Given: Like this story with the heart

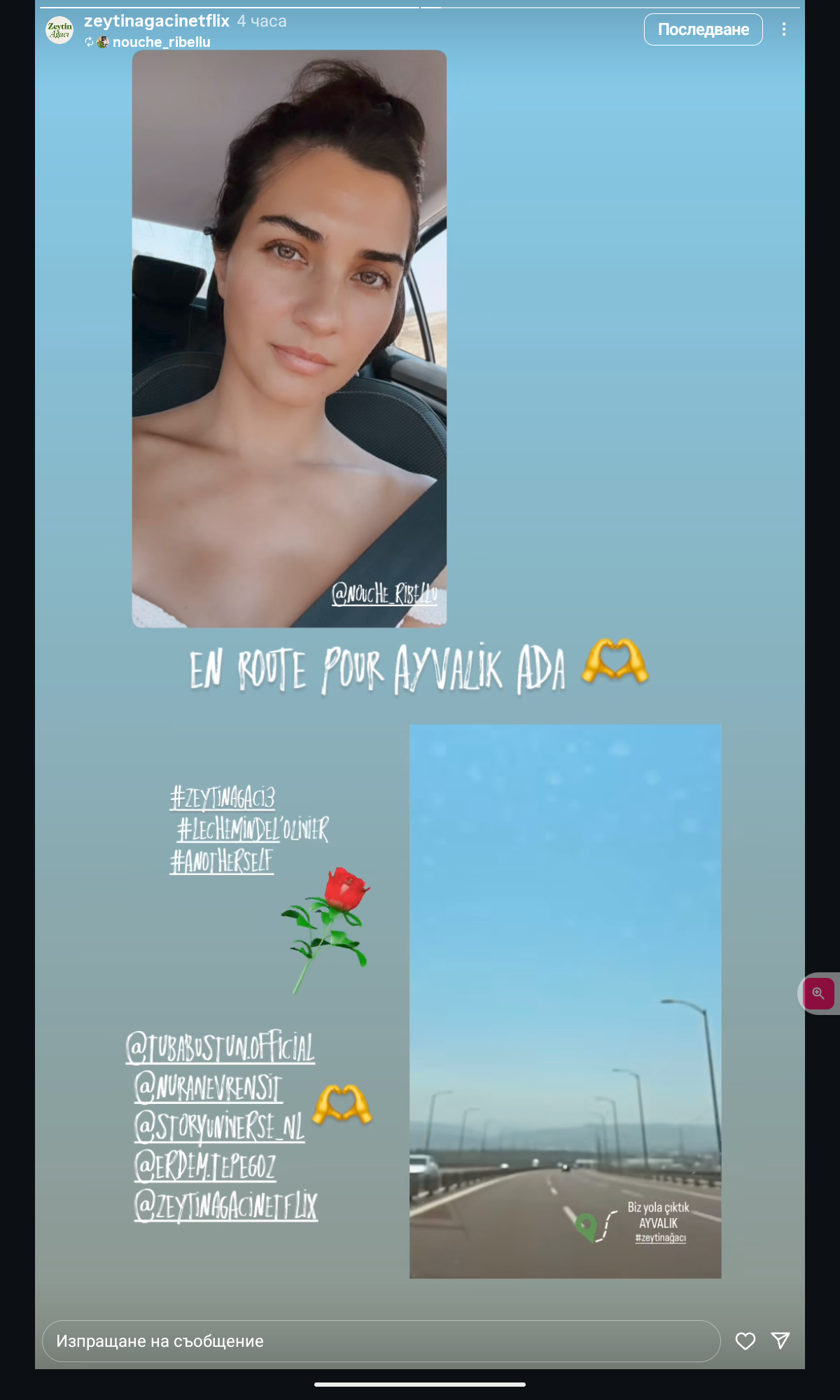Looking at the screenshot, I should (x=745, y=1340).
